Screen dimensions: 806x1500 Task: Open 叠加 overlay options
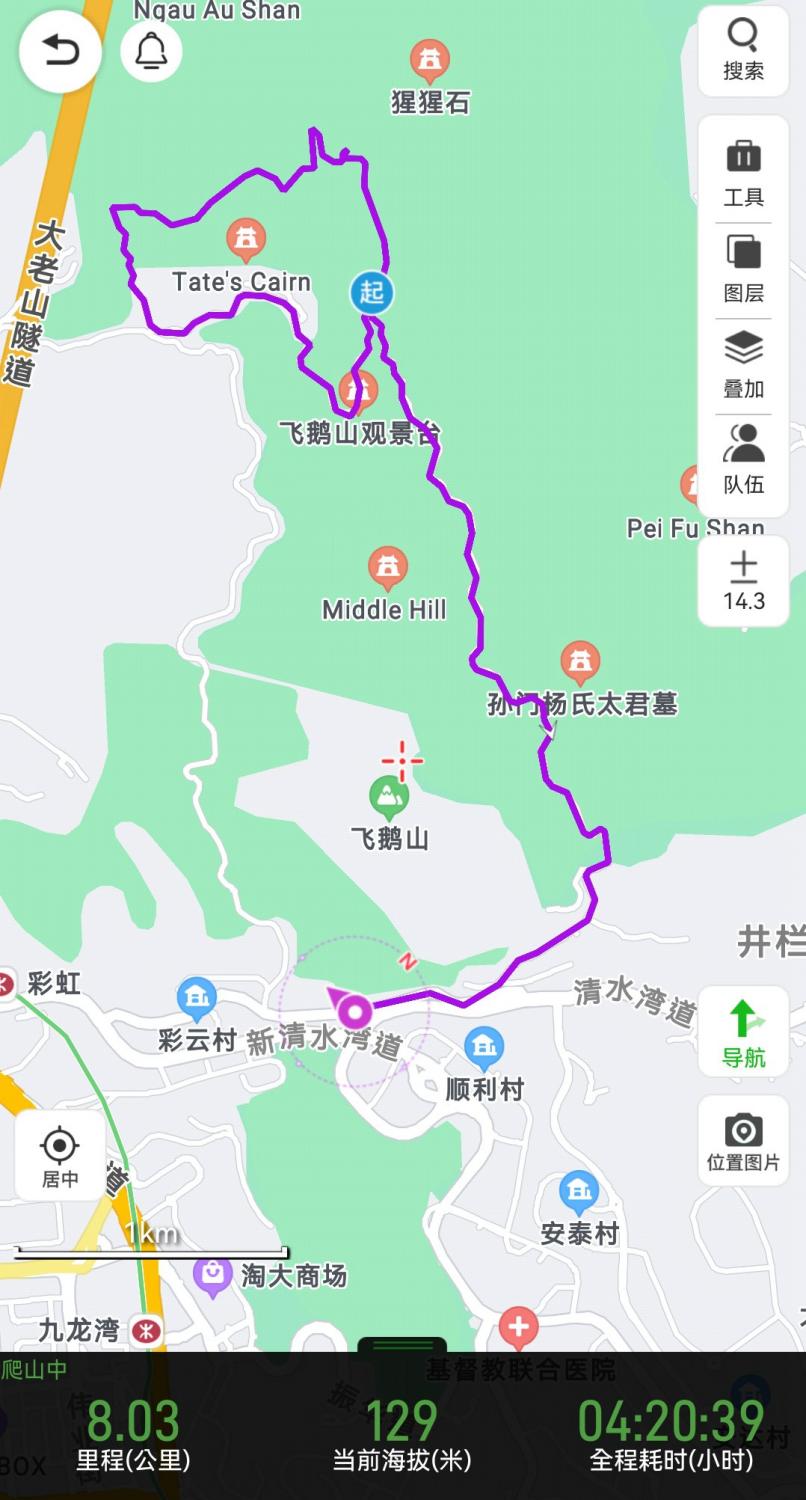coord(743,364)
